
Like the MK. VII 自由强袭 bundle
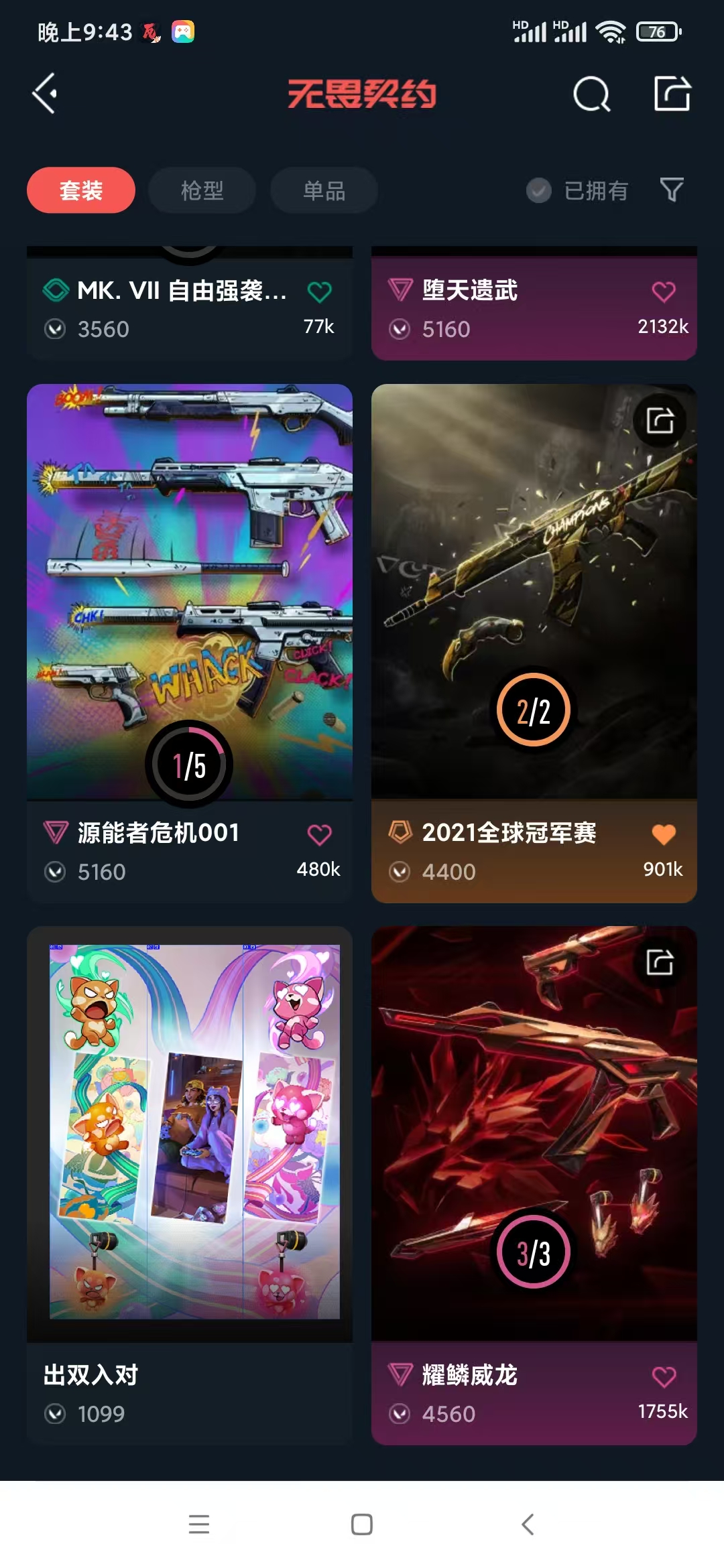(x=319, y=291)
